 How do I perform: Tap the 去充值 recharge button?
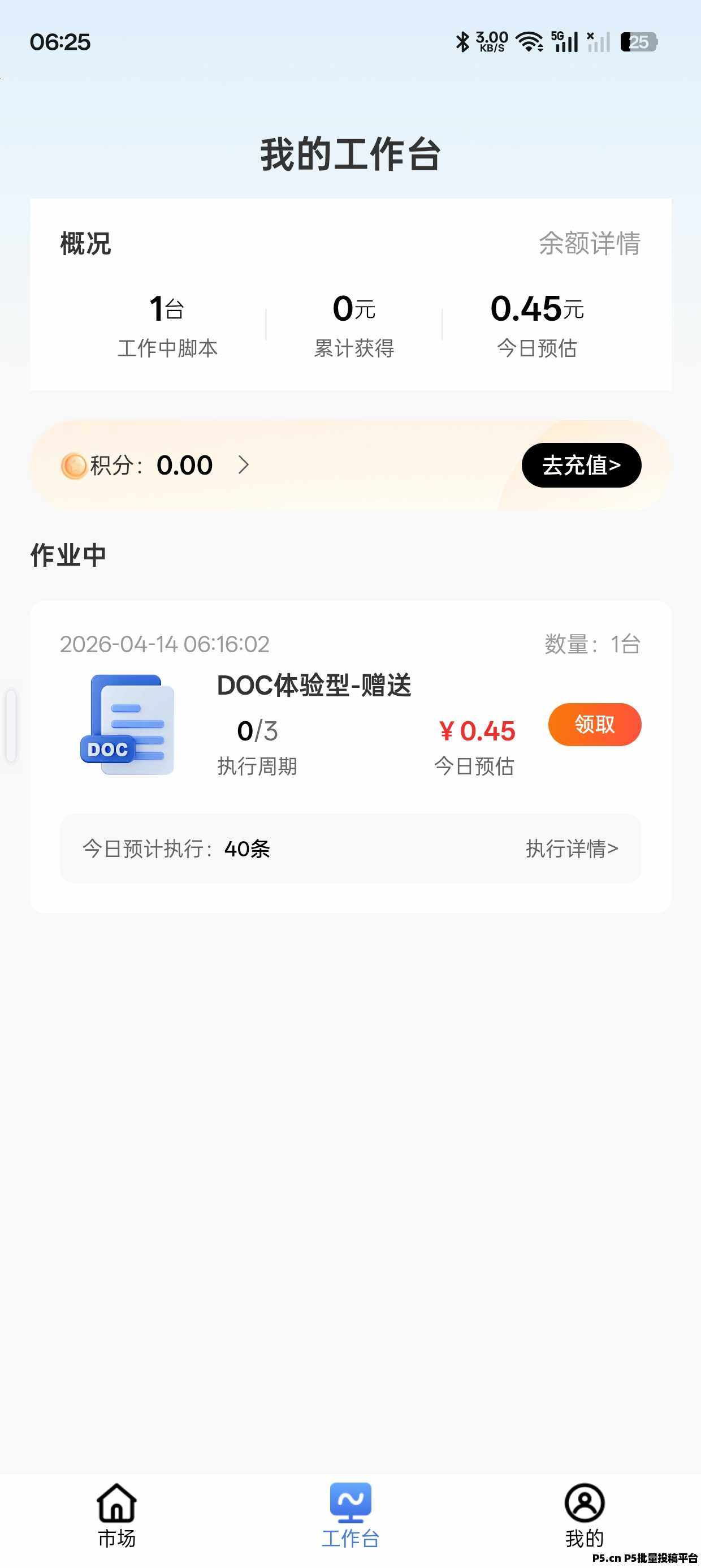point(581,465)
